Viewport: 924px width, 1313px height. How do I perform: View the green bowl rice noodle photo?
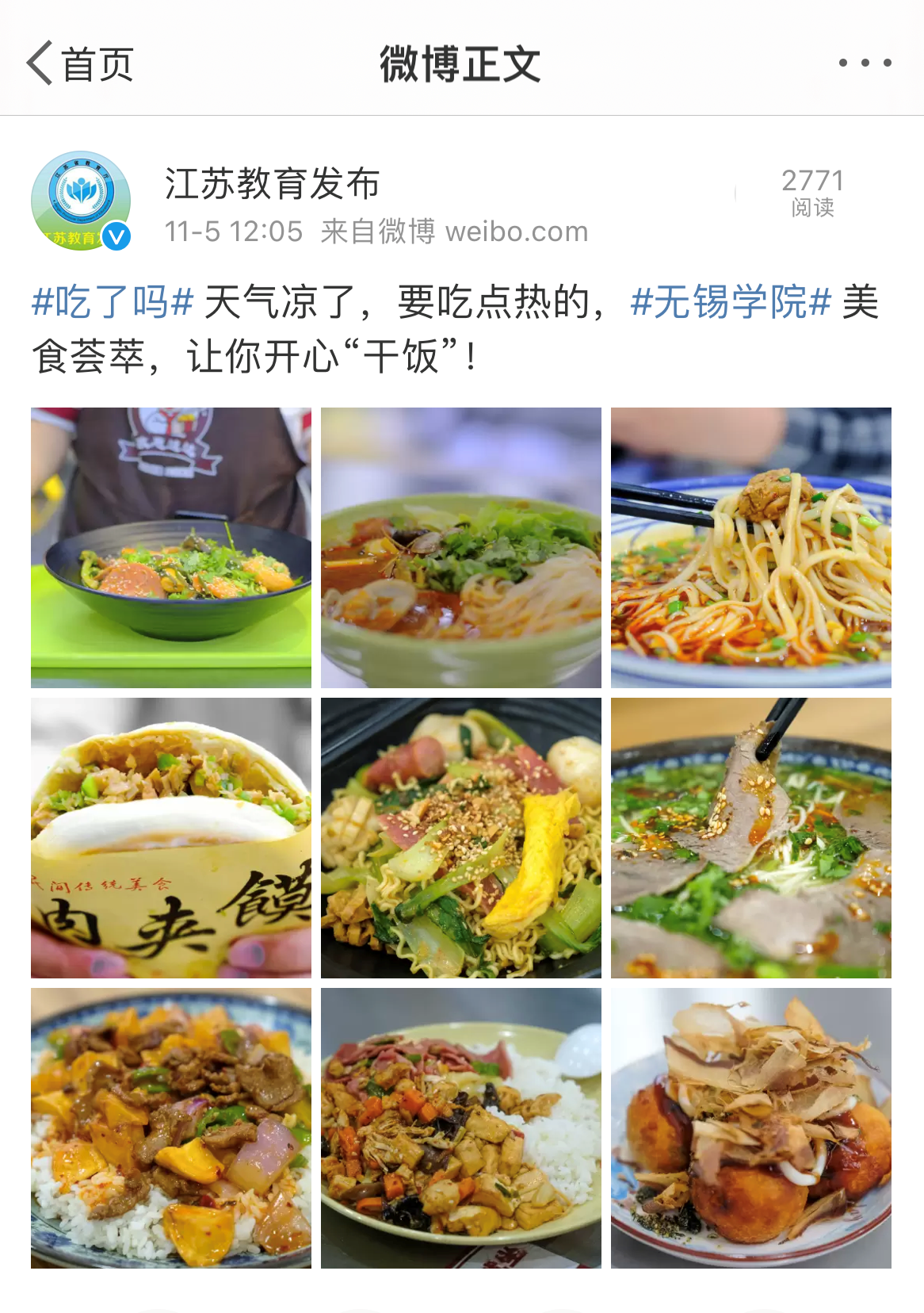461,547
